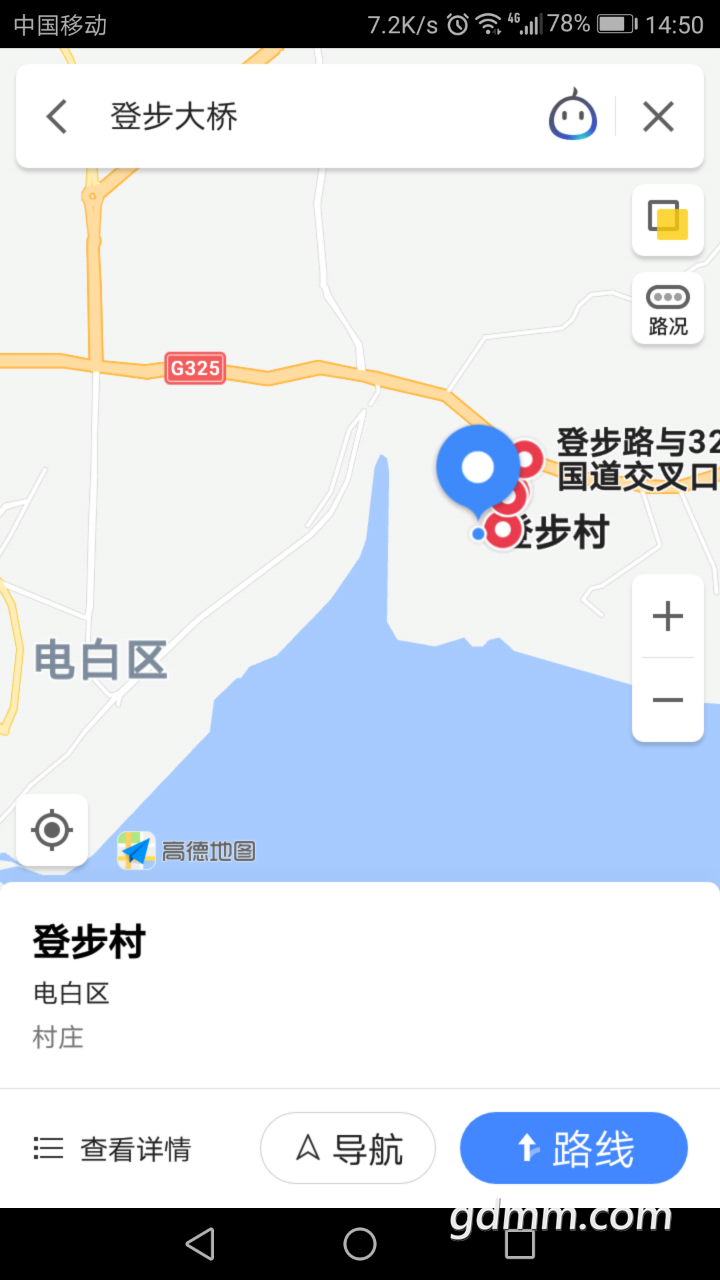Image resolution: width=720 pixels, height=1280 pixels.
Task: Zoom out with the minus button
Action: click(667, 700)
